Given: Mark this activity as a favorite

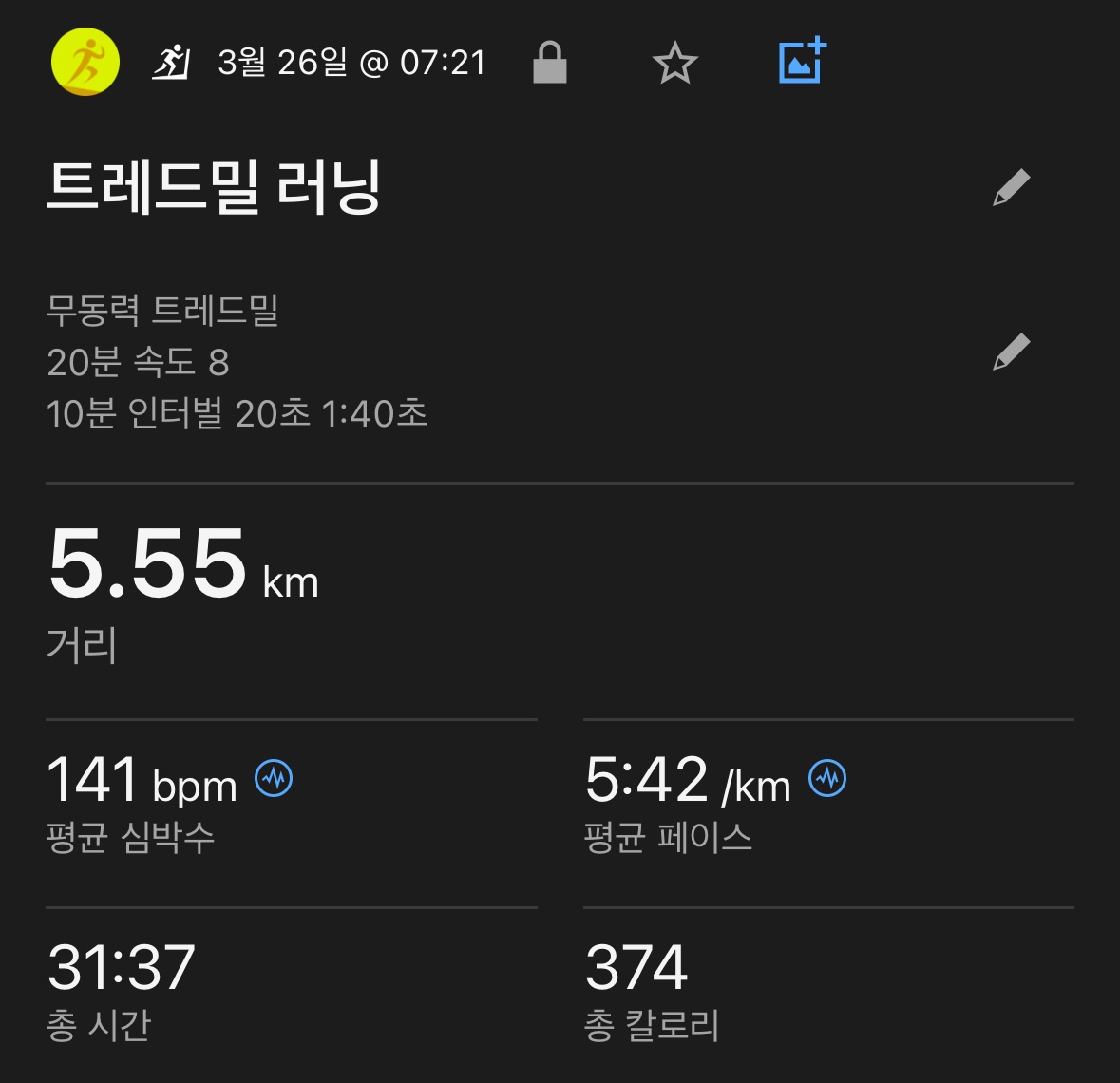Looking at the screenshot, I should [x=674, y=64].
